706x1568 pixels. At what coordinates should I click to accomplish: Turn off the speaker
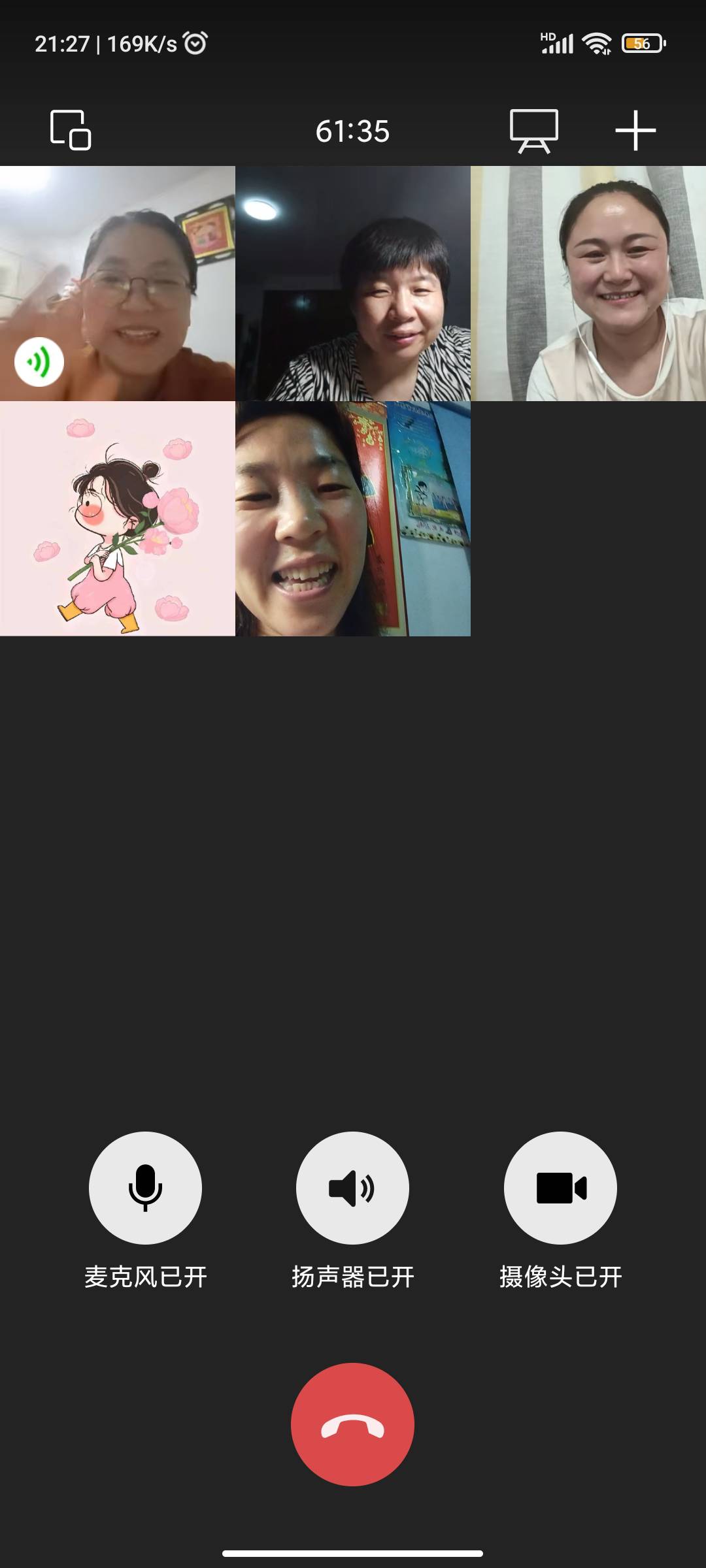tap(352, 1187)
